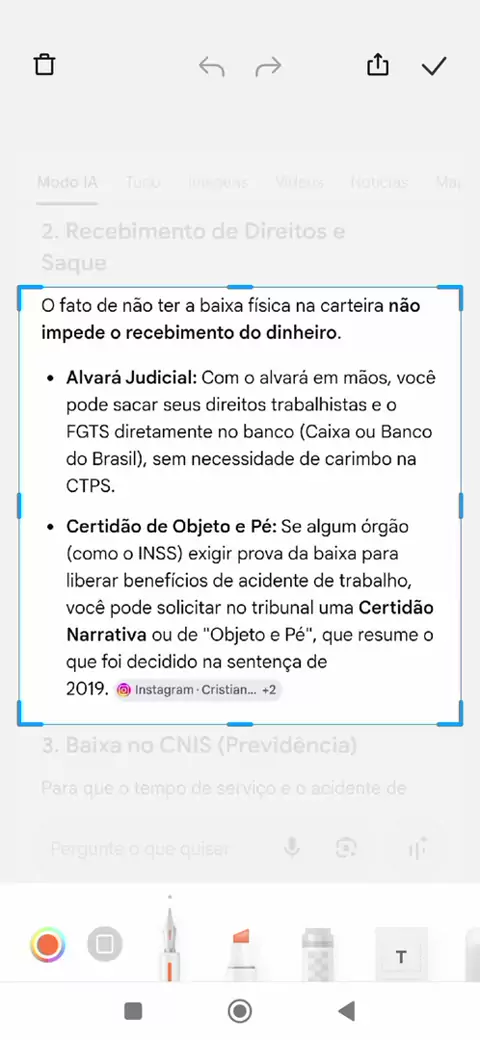
Task: Select the shape tool
Action: point(105,944)
